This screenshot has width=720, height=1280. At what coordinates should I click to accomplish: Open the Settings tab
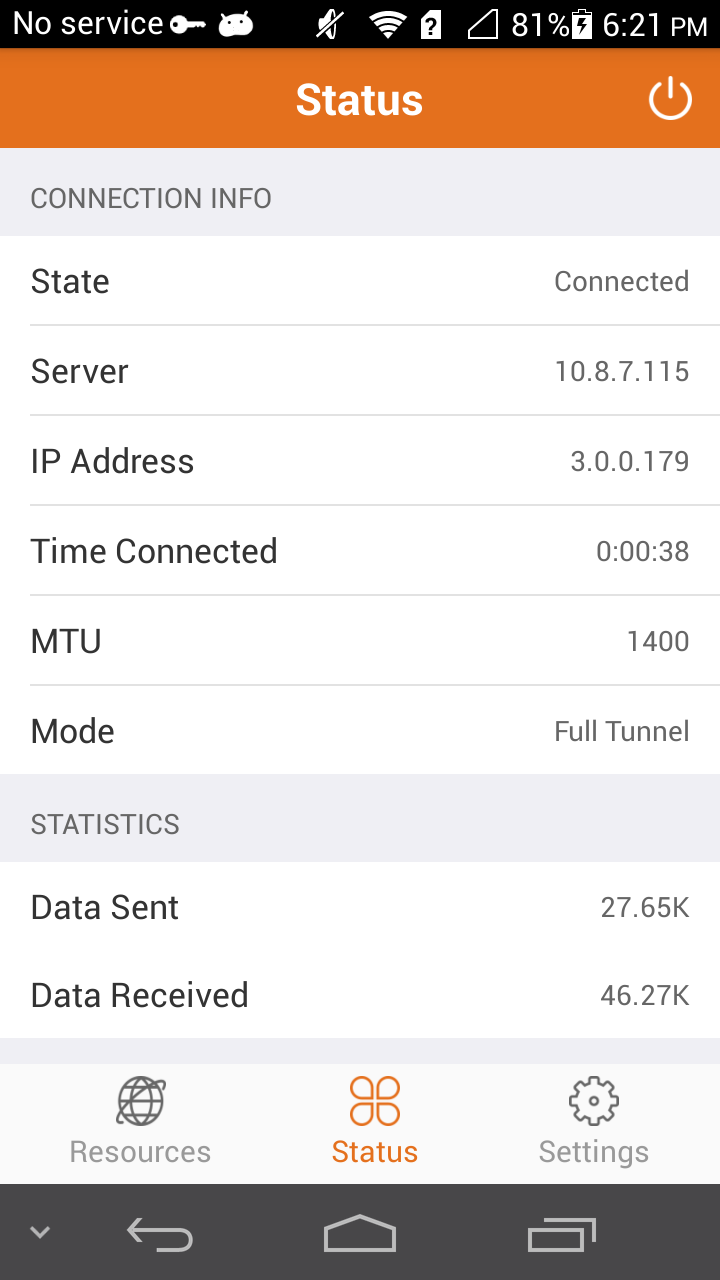(x=593, y=1122)
